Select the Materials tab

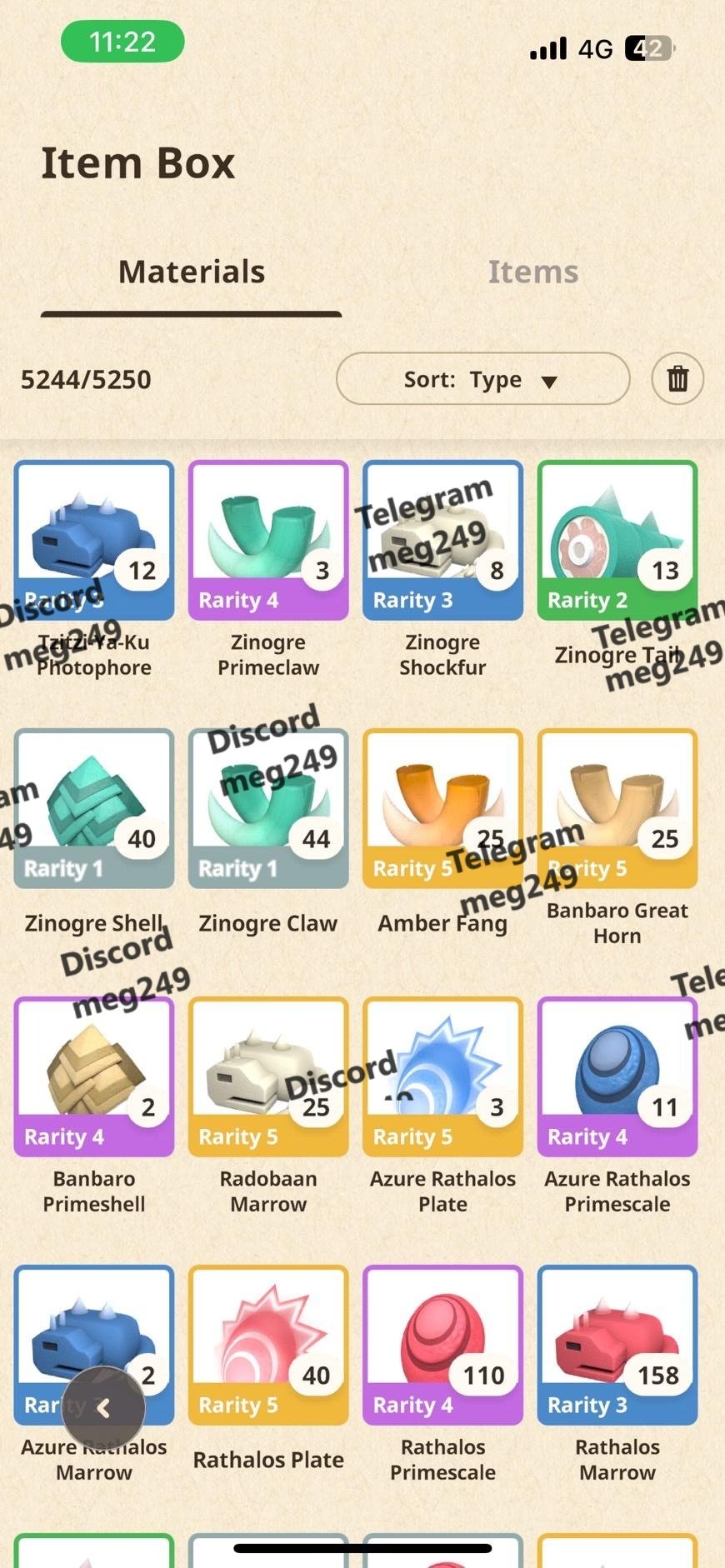[192, 272]
